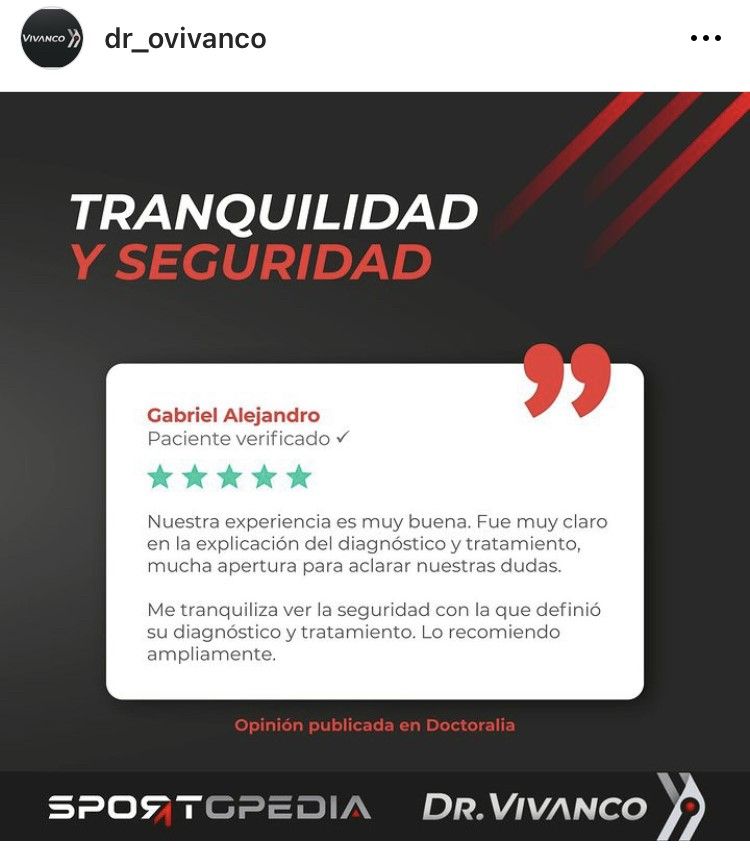Open the dr_ovivanco profile picture
750x853 pixels.
(52, 39)
